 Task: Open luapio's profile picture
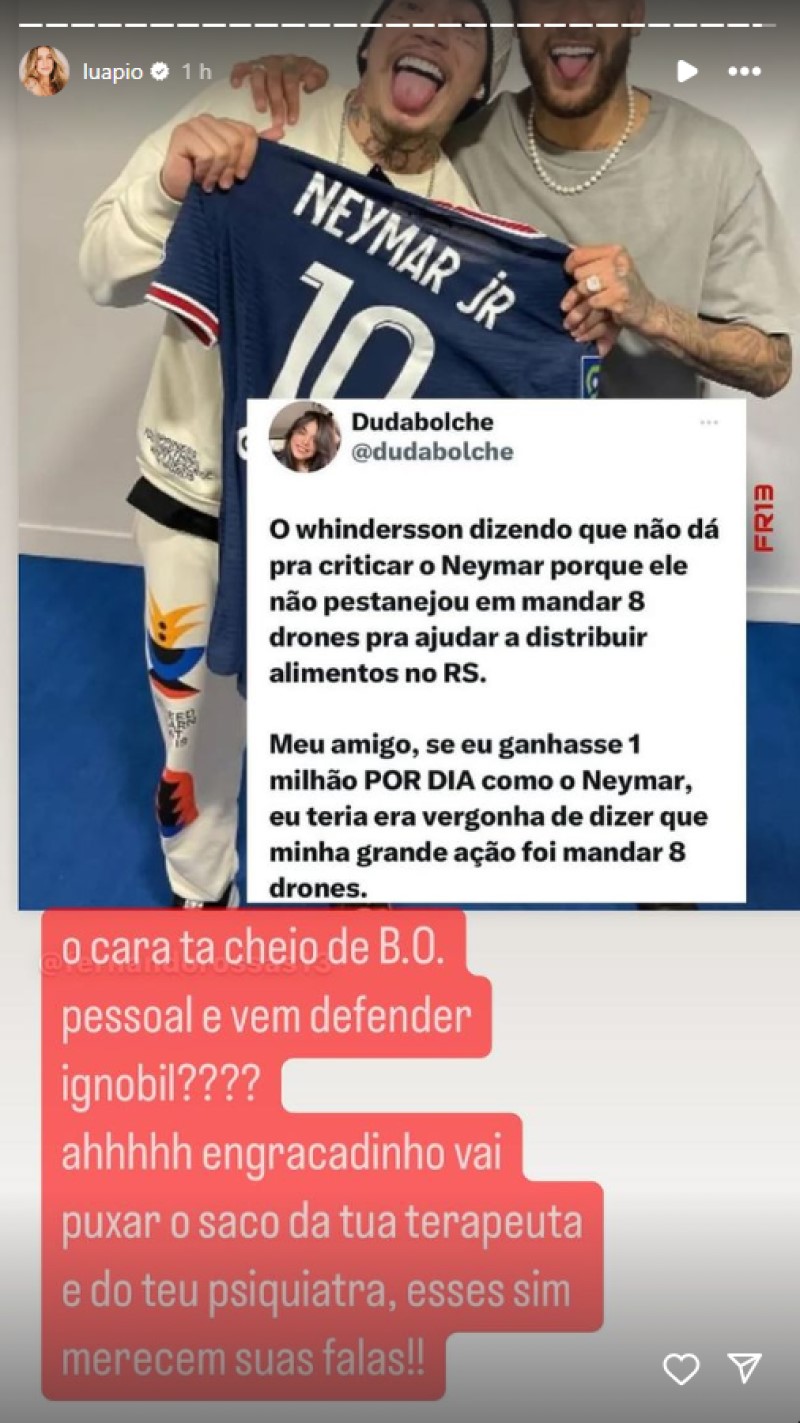click(43, 71)
